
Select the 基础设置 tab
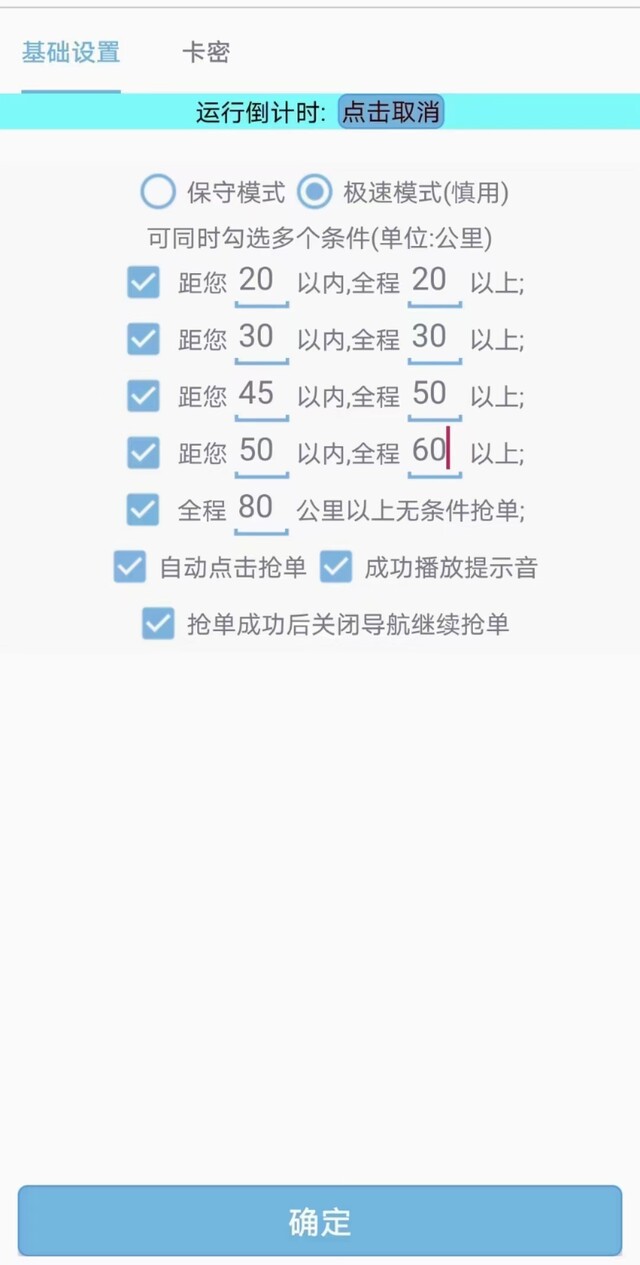pyautogui.click(x=71, y=52)
